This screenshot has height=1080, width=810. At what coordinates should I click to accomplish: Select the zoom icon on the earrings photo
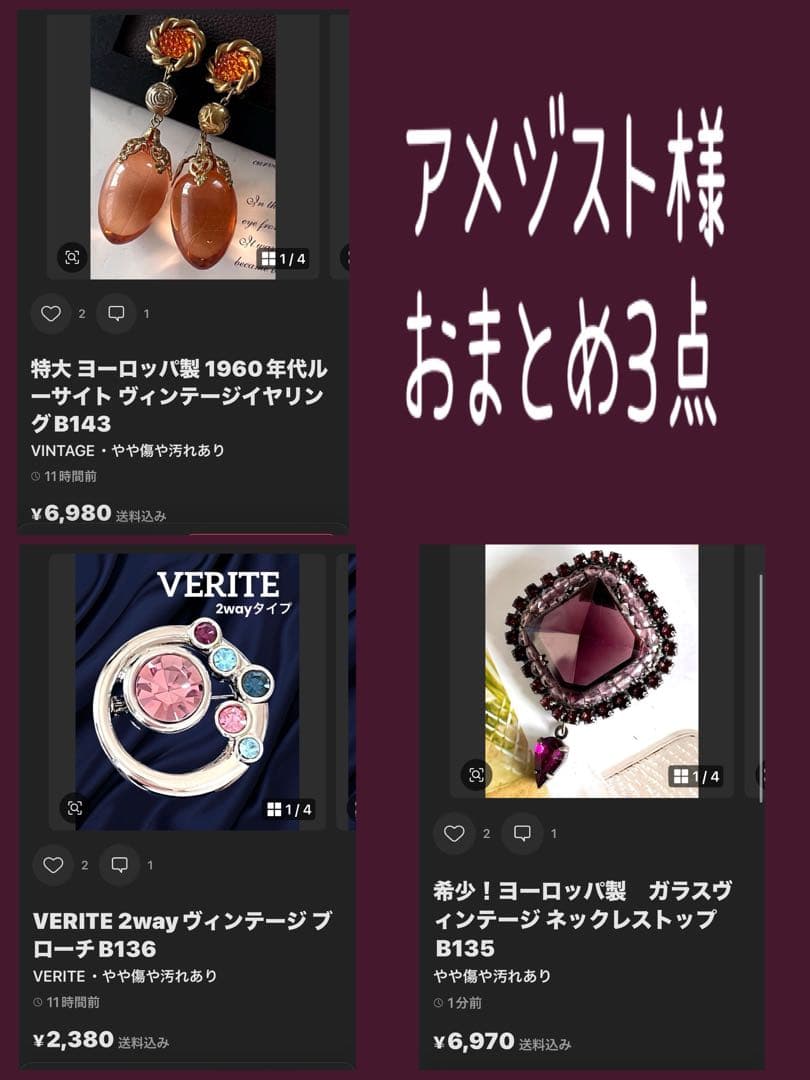[x=69, y=257]
